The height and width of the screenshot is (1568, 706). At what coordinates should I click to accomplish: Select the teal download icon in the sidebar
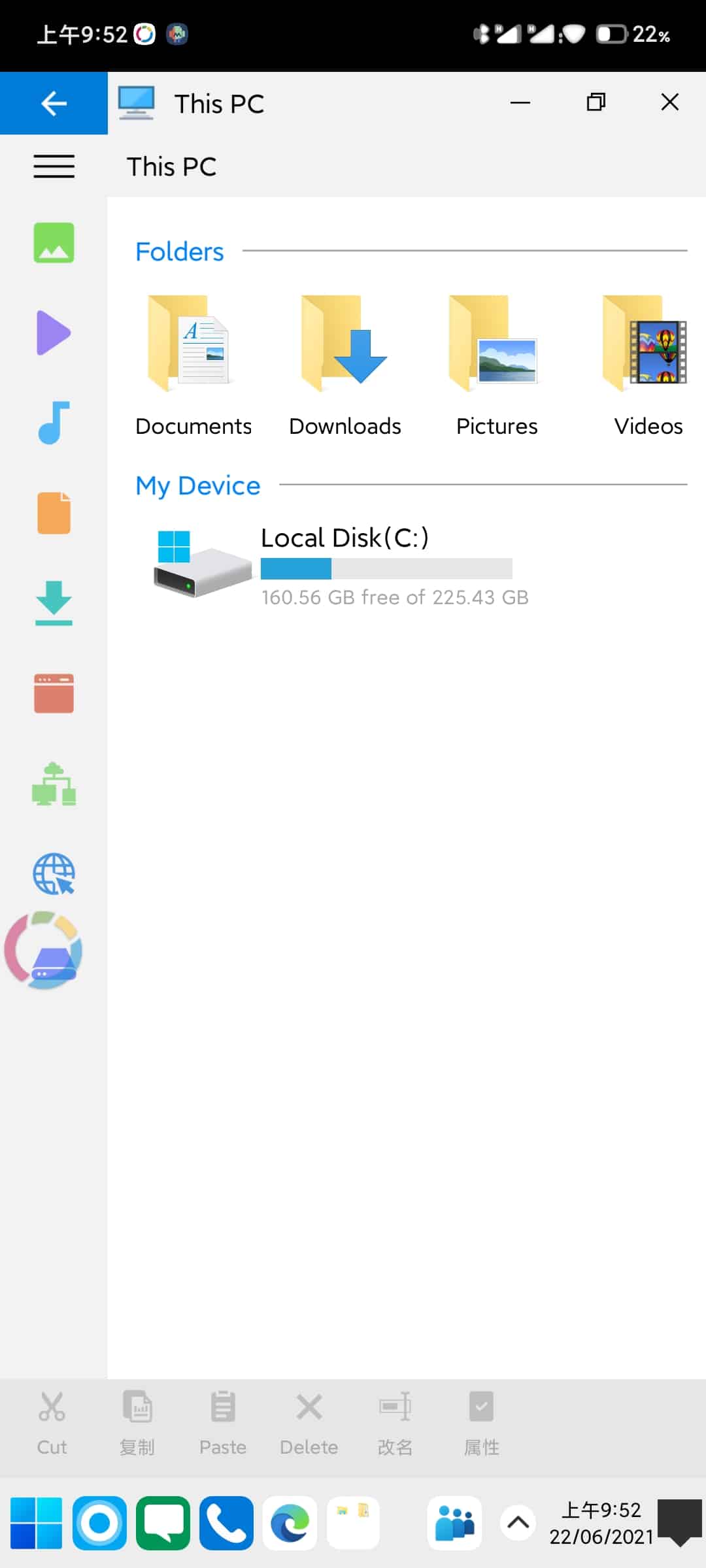pos(54,602)
